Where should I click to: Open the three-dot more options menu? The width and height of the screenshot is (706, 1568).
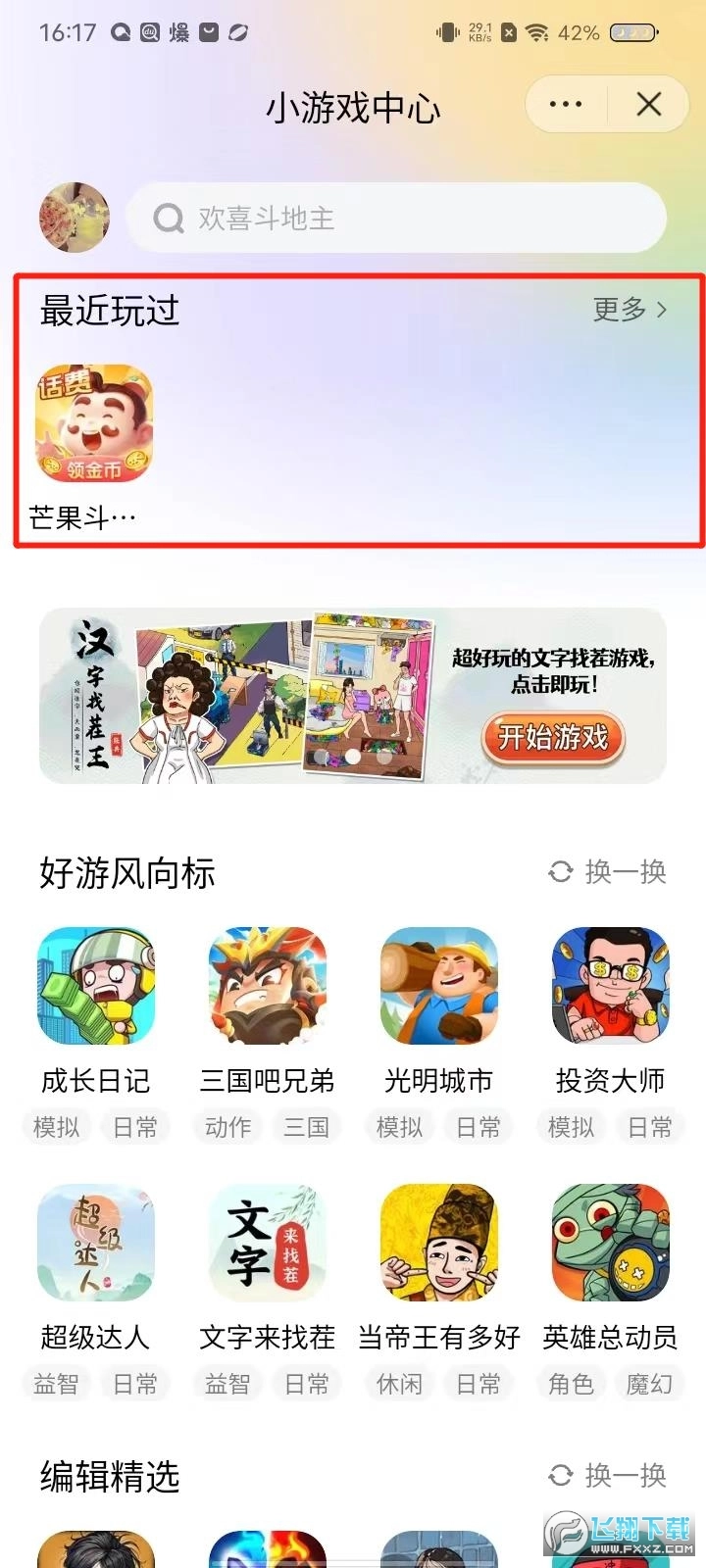pyautogui.click(x=566, y=104)
